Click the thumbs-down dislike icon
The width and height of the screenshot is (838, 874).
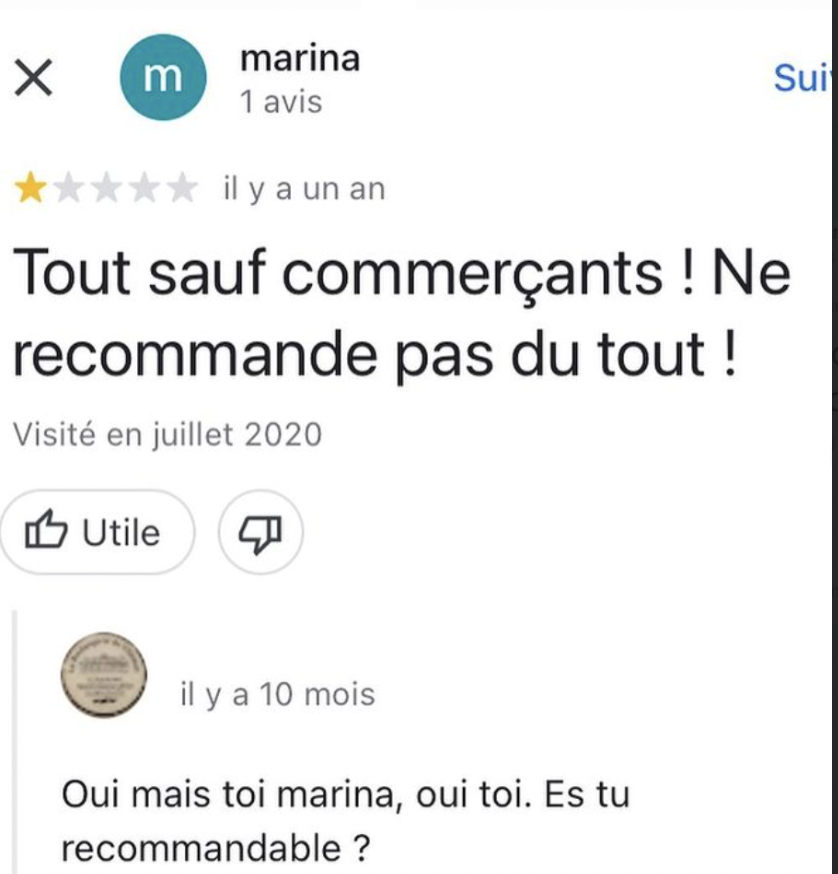point(262,532)
